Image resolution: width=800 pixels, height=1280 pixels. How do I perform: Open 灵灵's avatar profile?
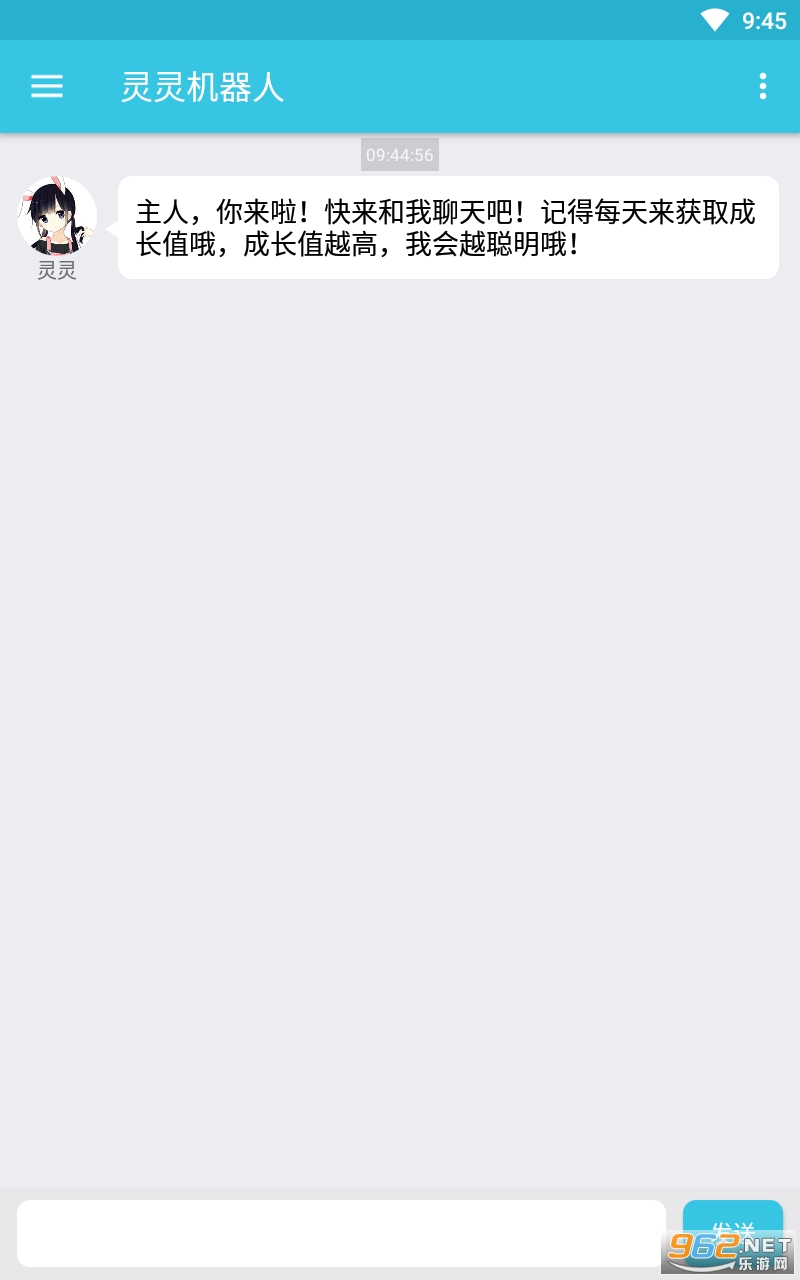(57, 216)
